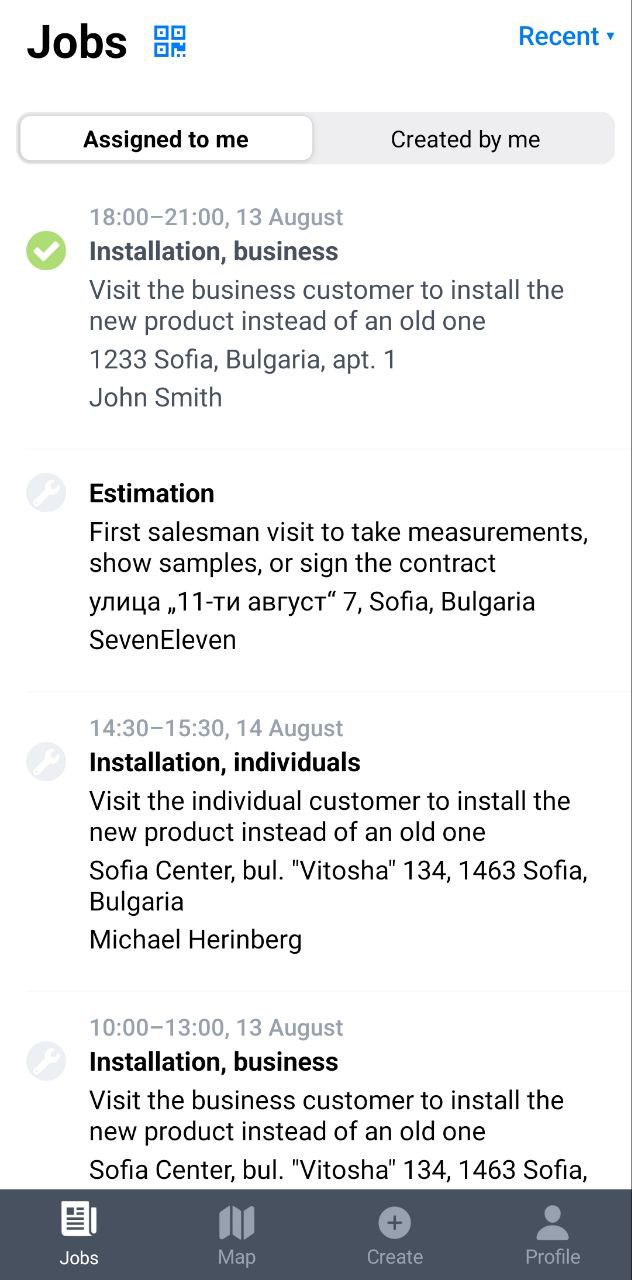
Task: Open the Estimation job for SevenEleven
Action: [316, 568]
